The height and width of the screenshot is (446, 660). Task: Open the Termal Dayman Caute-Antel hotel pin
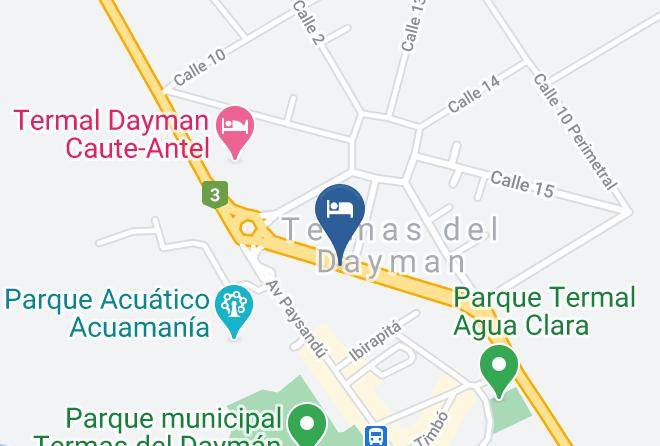click(235, 132)
